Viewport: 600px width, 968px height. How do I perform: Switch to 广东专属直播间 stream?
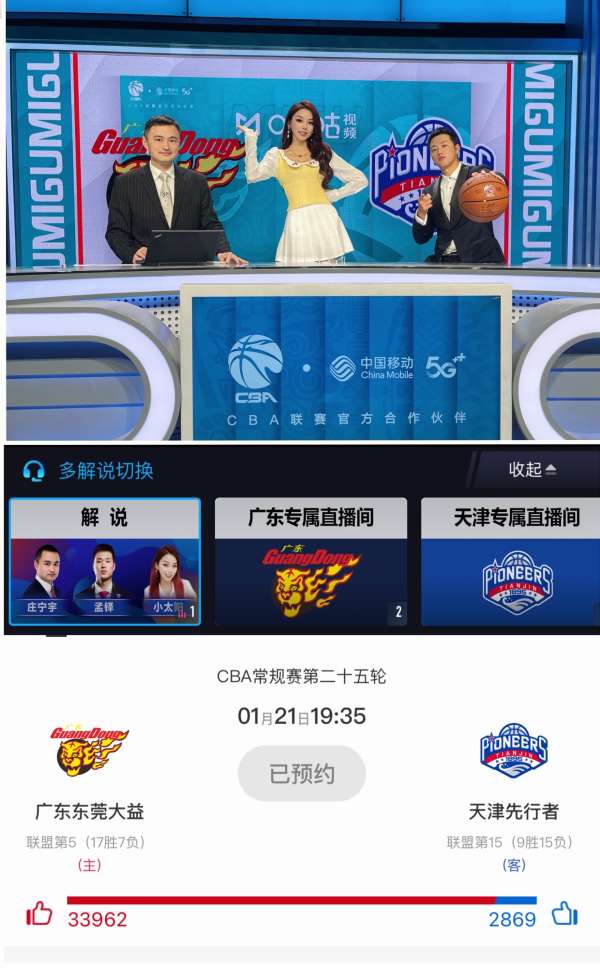point(311,562)
